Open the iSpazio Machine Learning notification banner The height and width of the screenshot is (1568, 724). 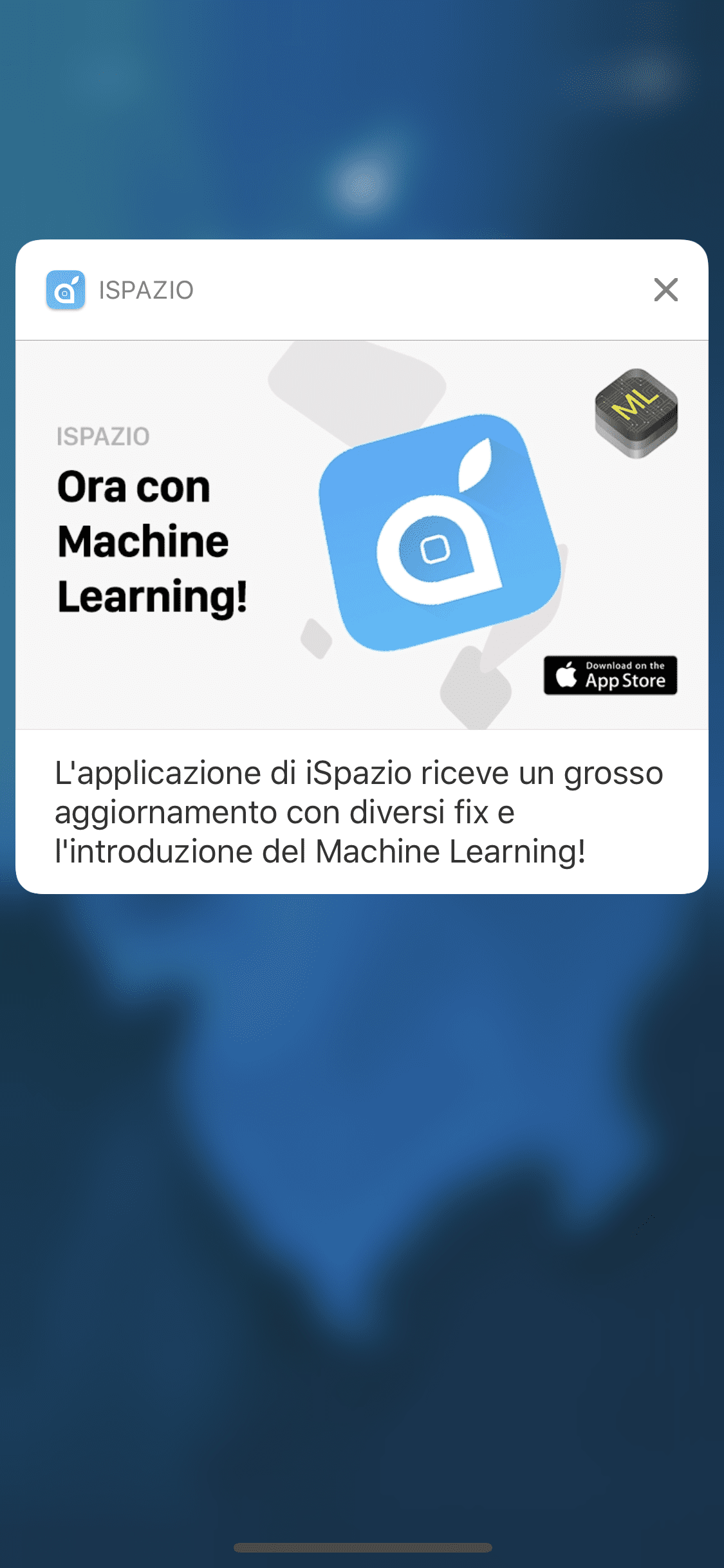click(362, 534)
